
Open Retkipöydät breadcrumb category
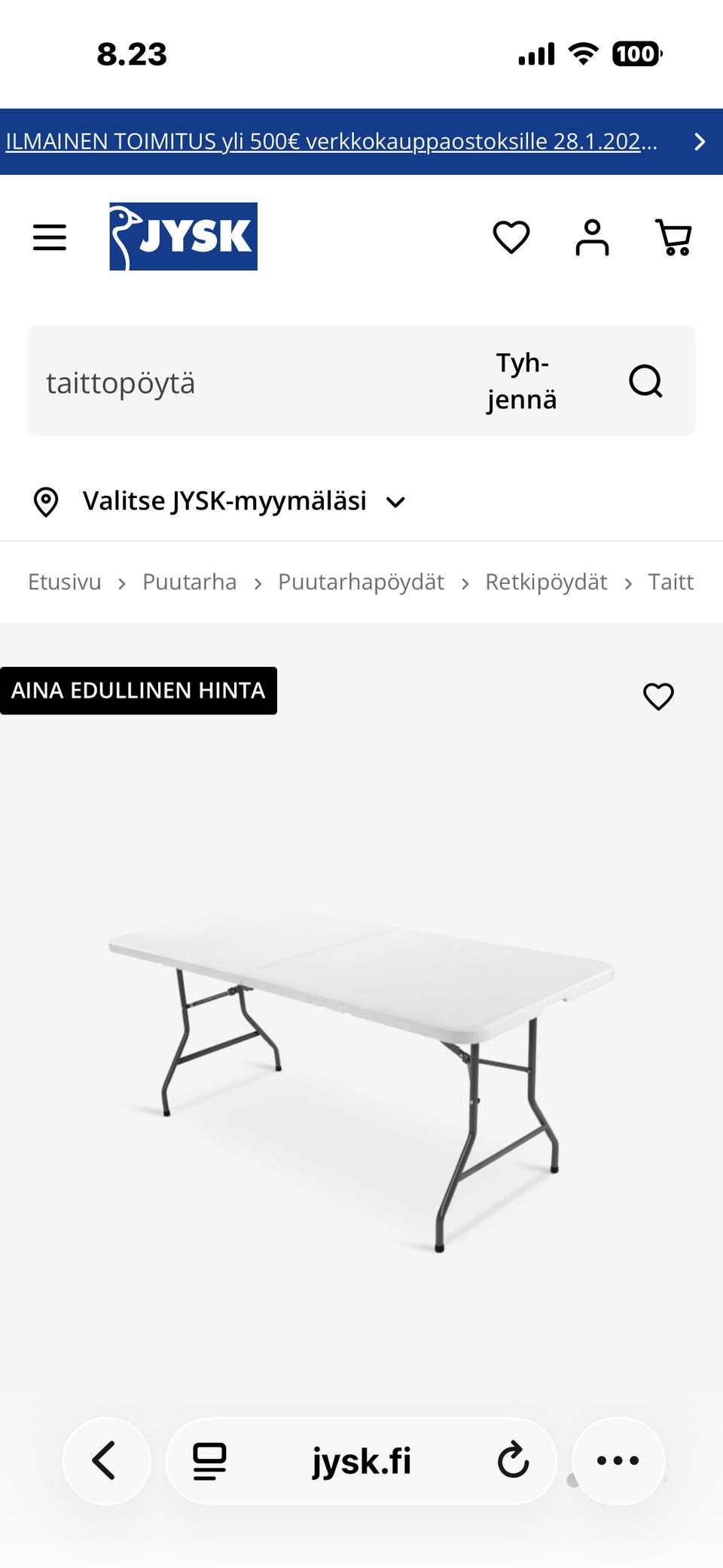click(x=545, y=581)
